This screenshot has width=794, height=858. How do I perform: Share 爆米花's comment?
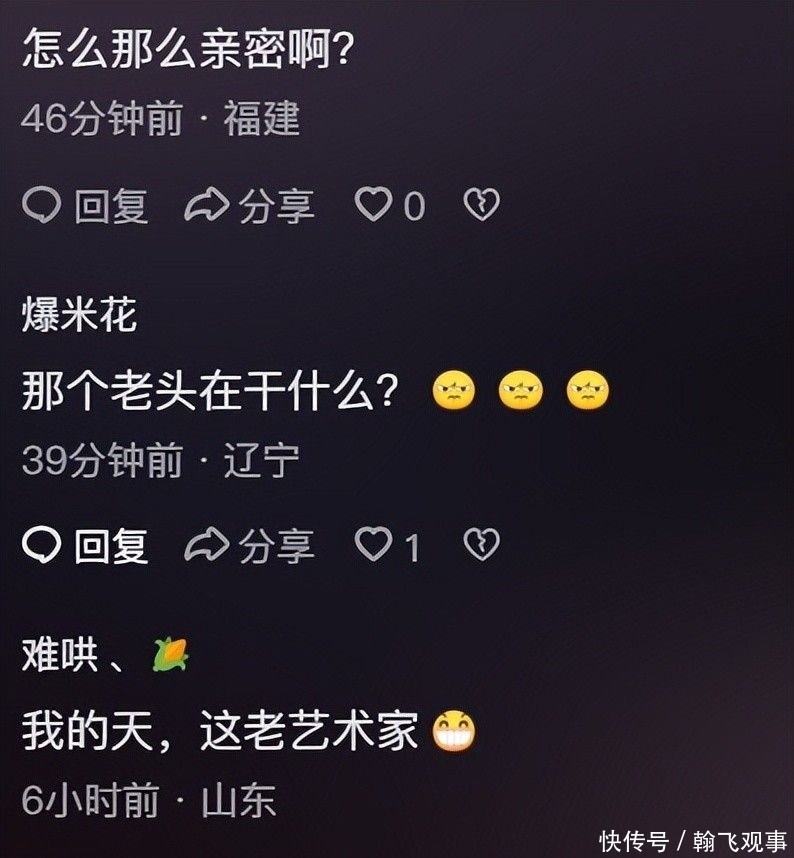(x=250, y=546)
